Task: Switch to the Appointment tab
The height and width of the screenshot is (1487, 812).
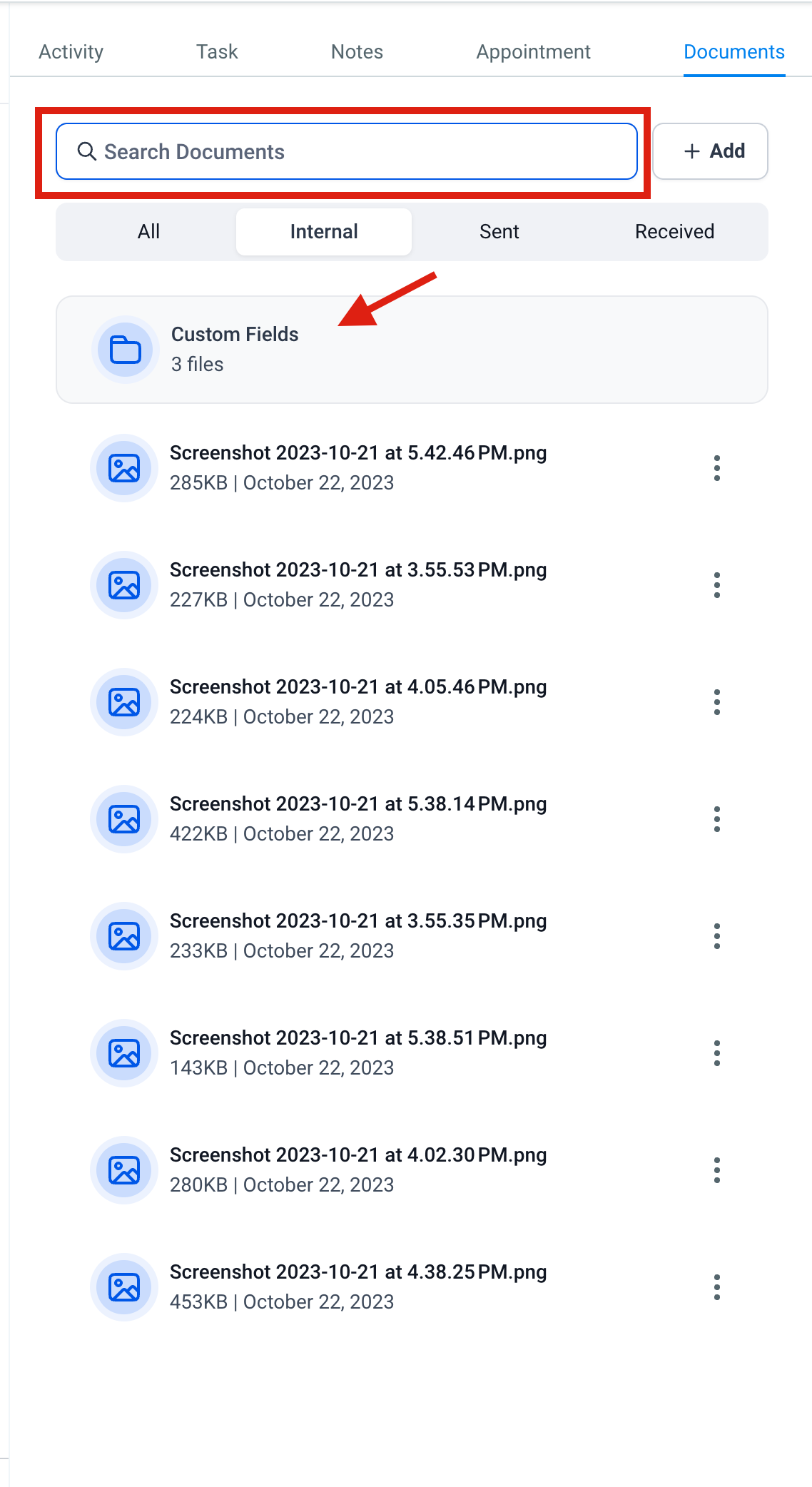Action: [534, 52]
